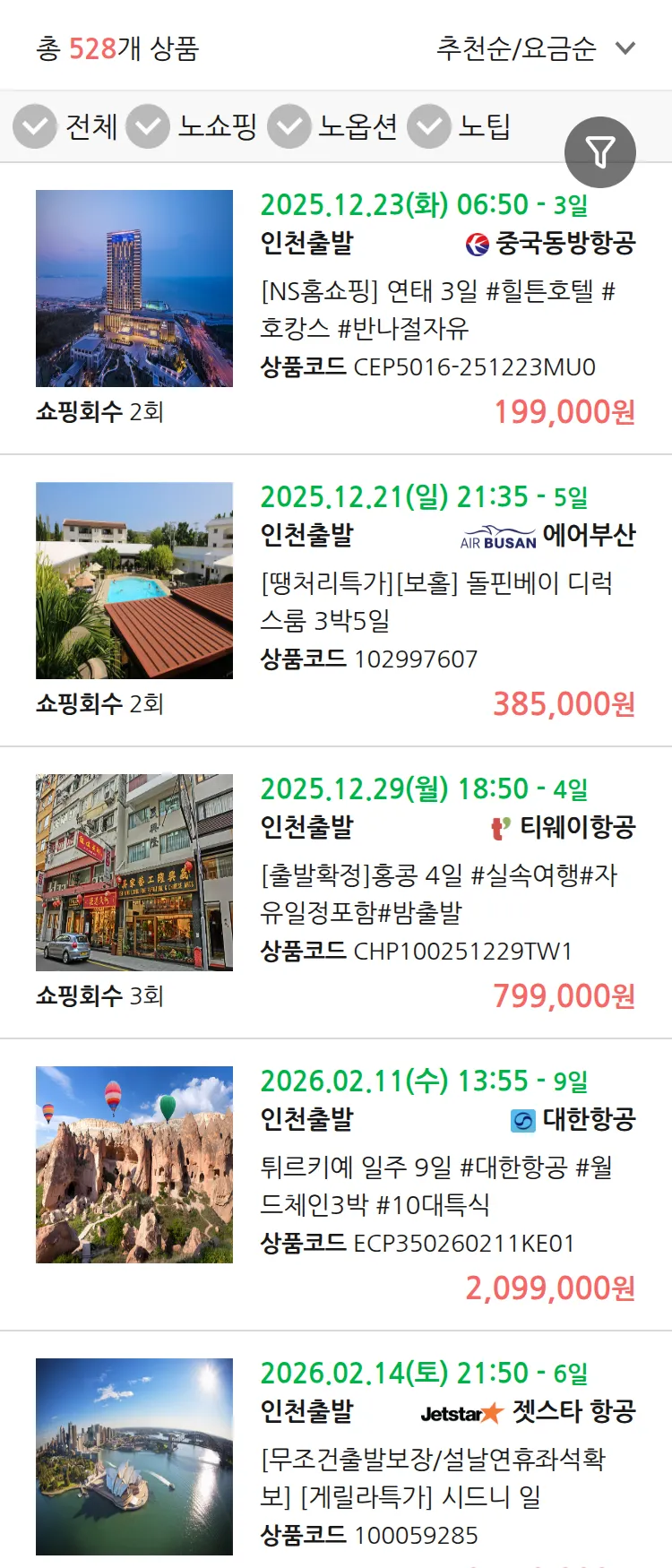
Task: Select the 티웨이항공 airline logo
Action: click(502, 829)
